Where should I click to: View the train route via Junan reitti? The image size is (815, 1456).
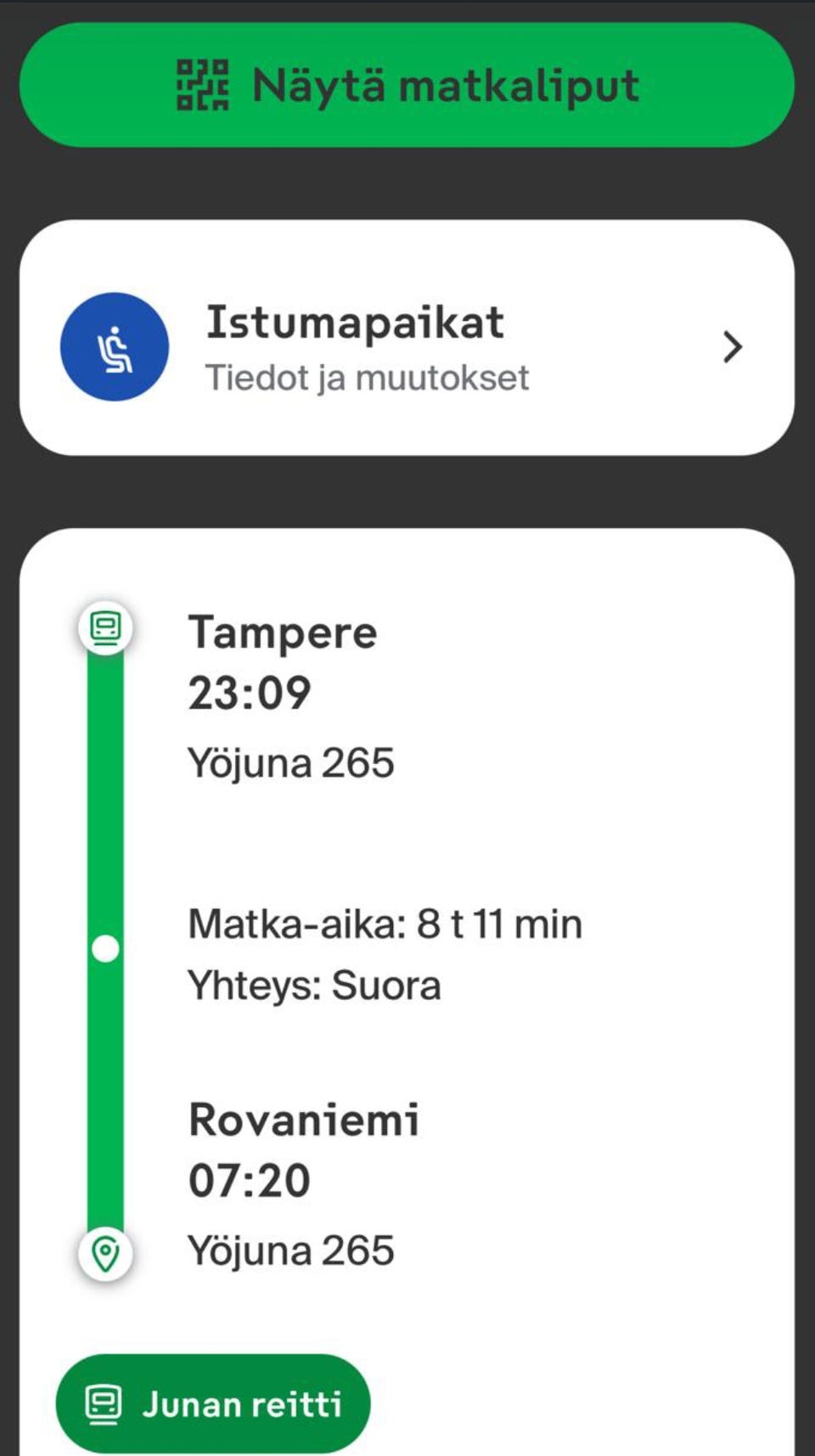(213, 1403)
